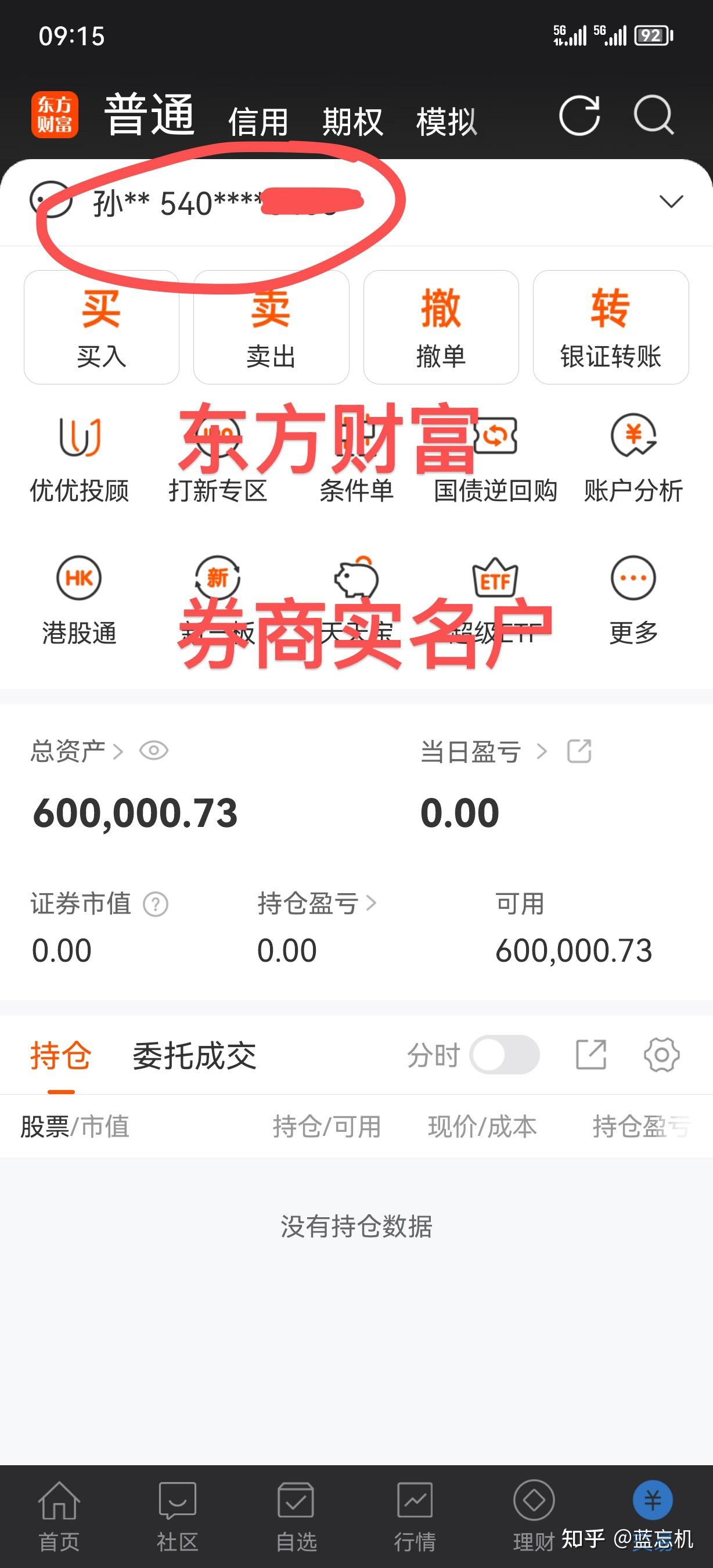Open holdings settings via the gear icon
713x1568 pixels.
click(662, 1055)
